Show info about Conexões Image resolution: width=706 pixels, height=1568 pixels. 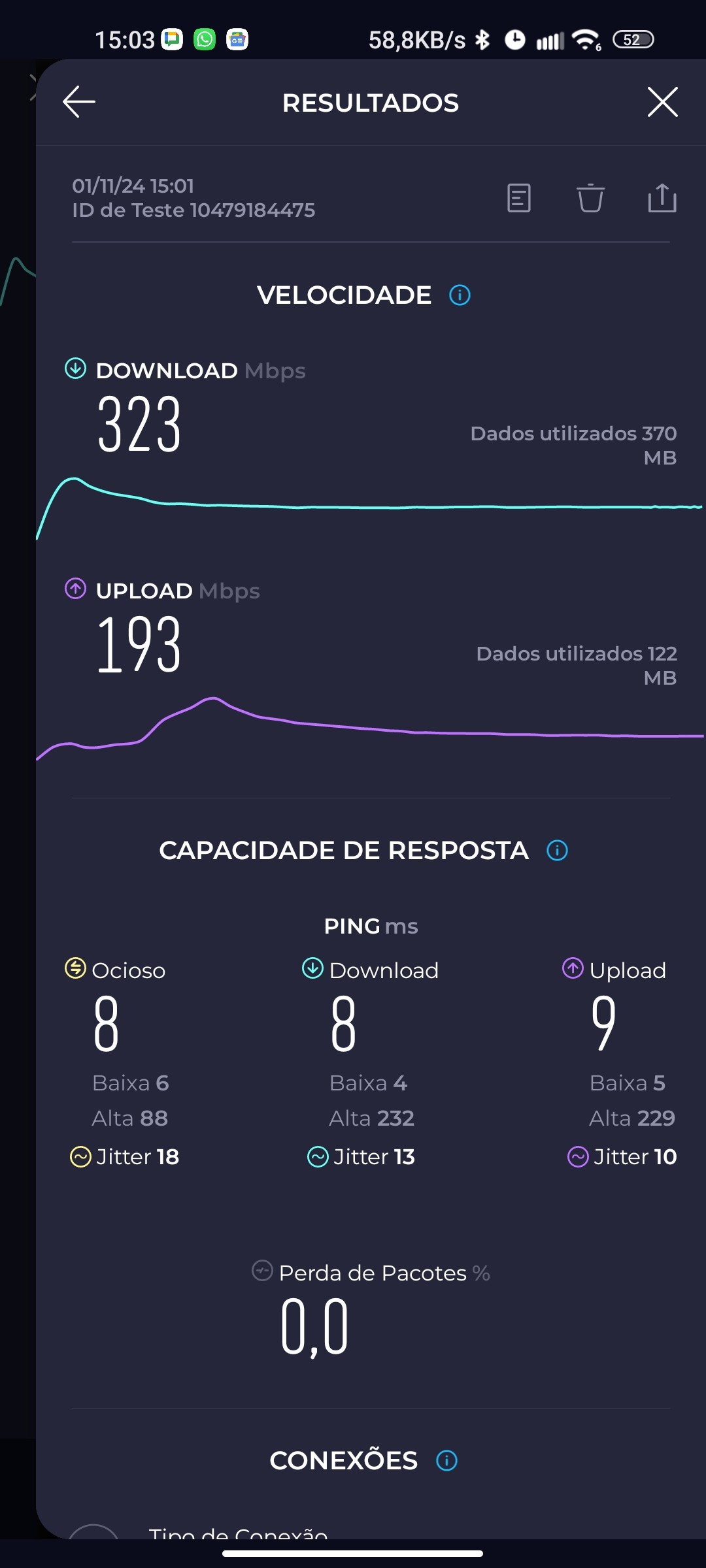[x=447, y=1460]
